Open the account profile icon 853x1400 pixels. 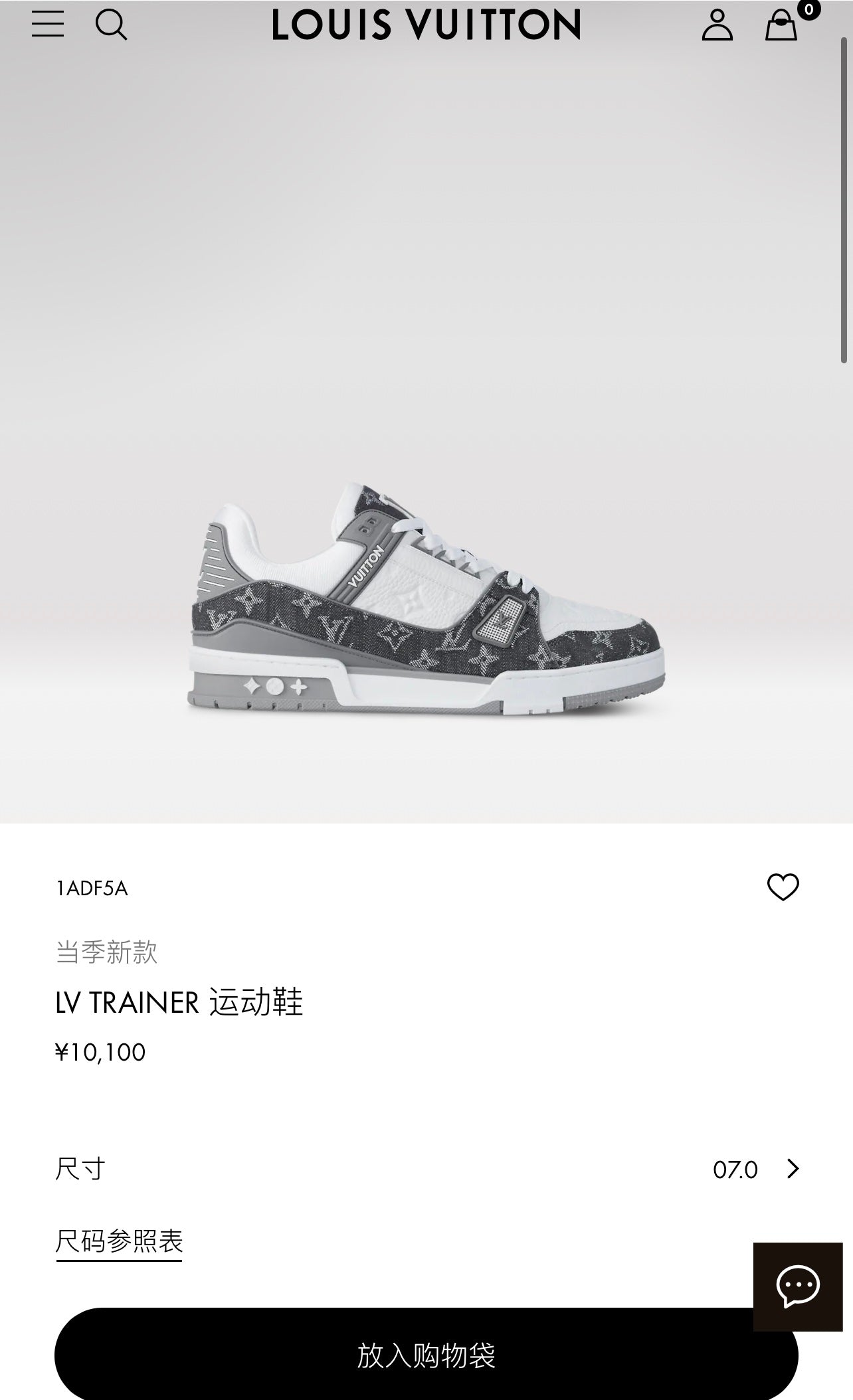[x=717, y=25]
